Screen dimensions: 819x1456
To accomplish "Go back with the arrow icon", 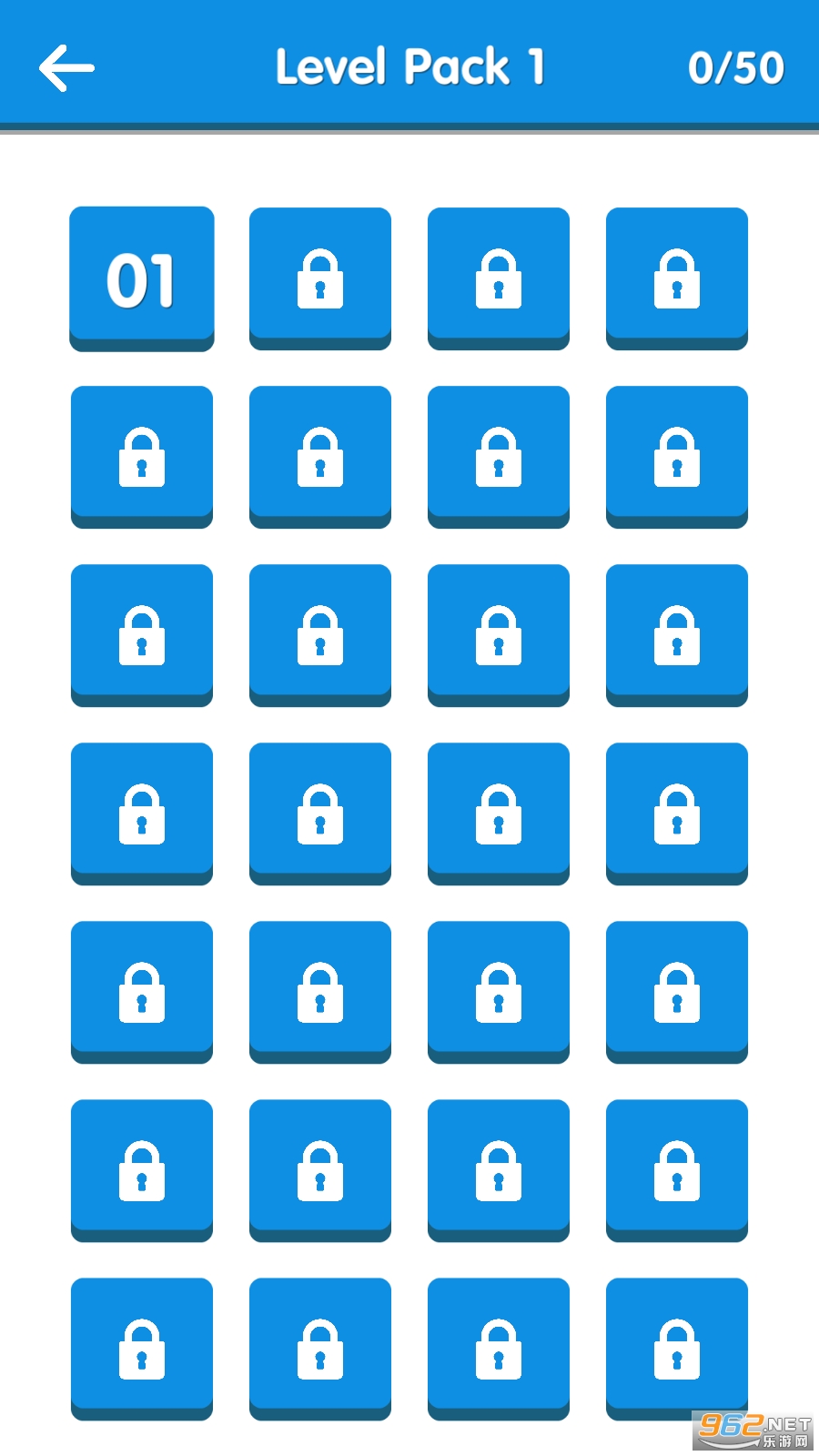I will (x=66, y=67).
